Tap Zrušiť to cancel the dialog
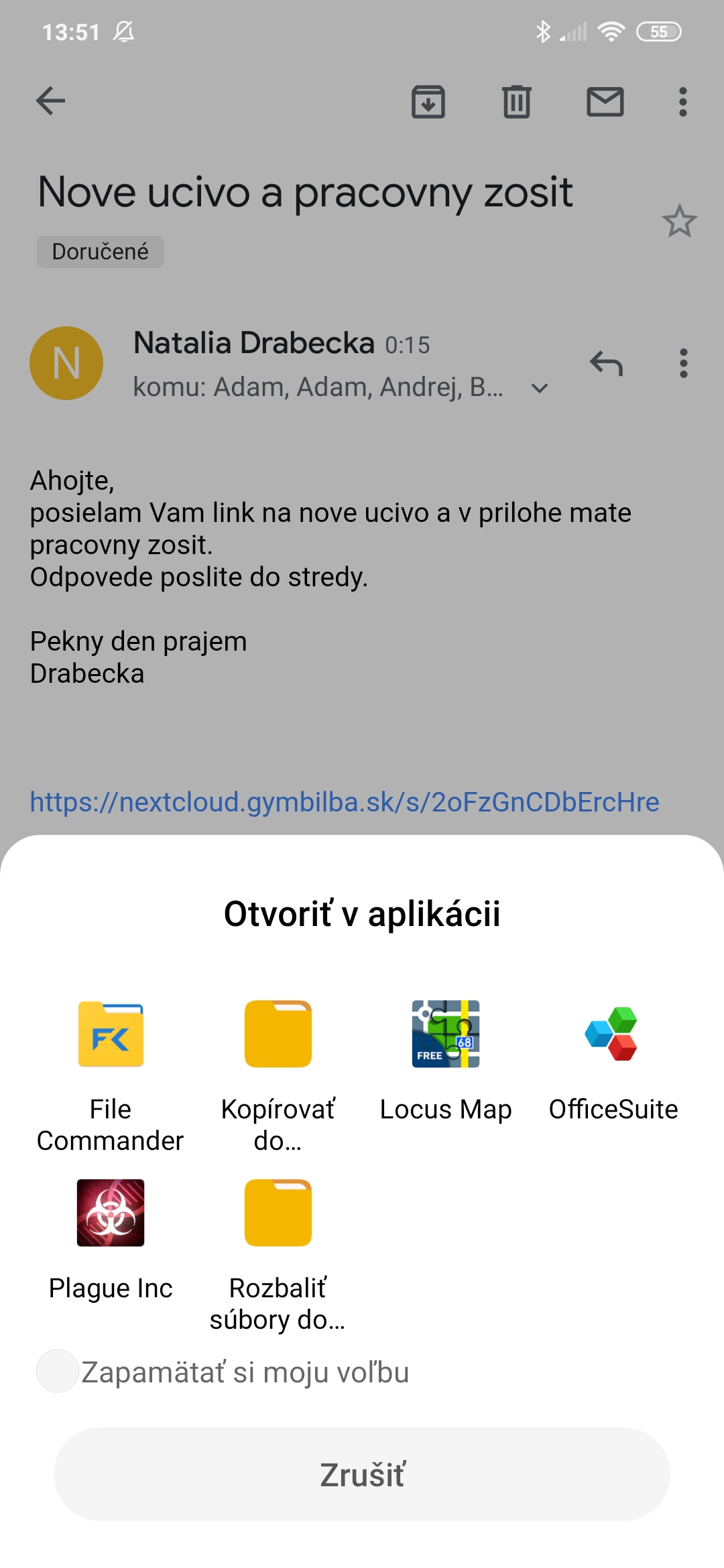Viewport: 724px width, 1568px height. click(362, 1474)
